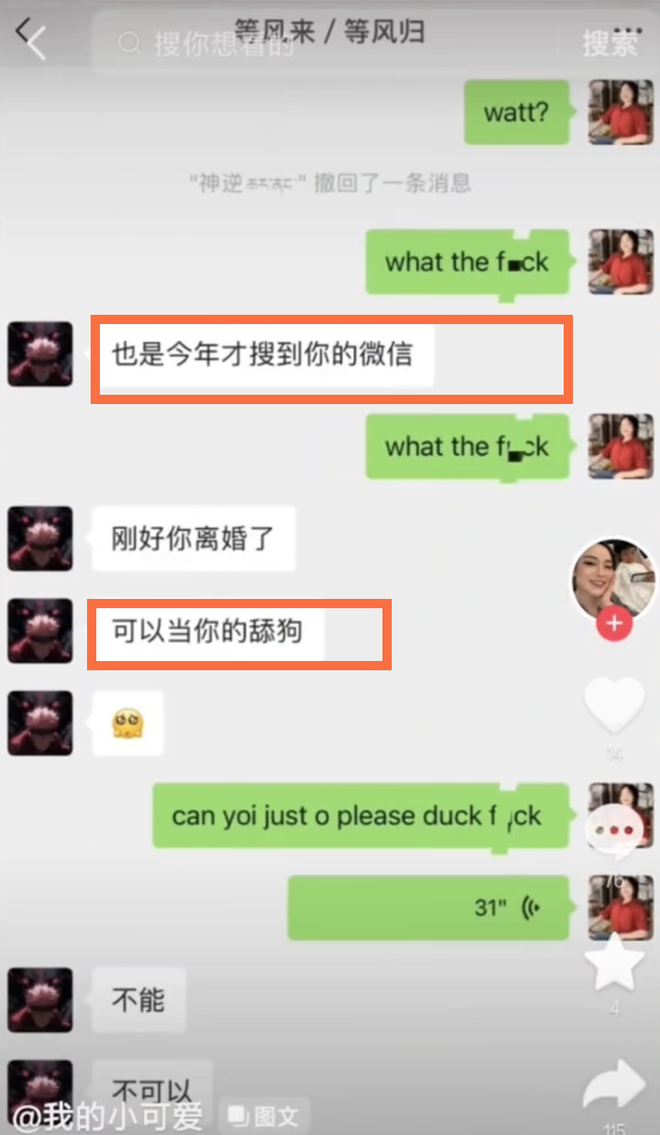This screenshot has height=1135, width=660.
Task: Share this post with the arrow icon
Action: (x=614, y=1086)
